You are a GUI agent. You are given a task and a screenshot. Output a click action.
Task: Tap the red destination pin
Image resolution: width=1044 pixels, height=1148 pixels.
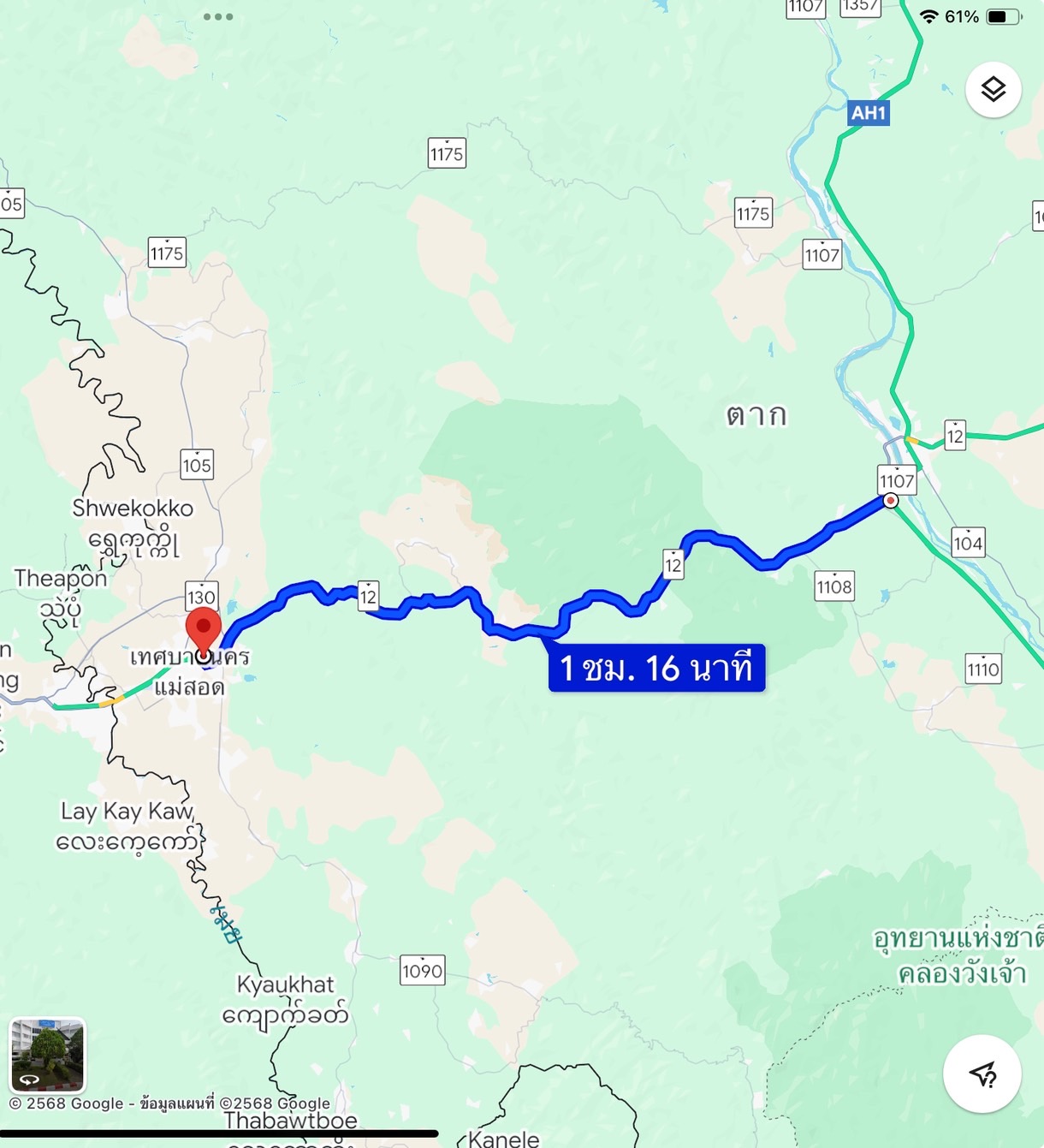click(203, 629)
